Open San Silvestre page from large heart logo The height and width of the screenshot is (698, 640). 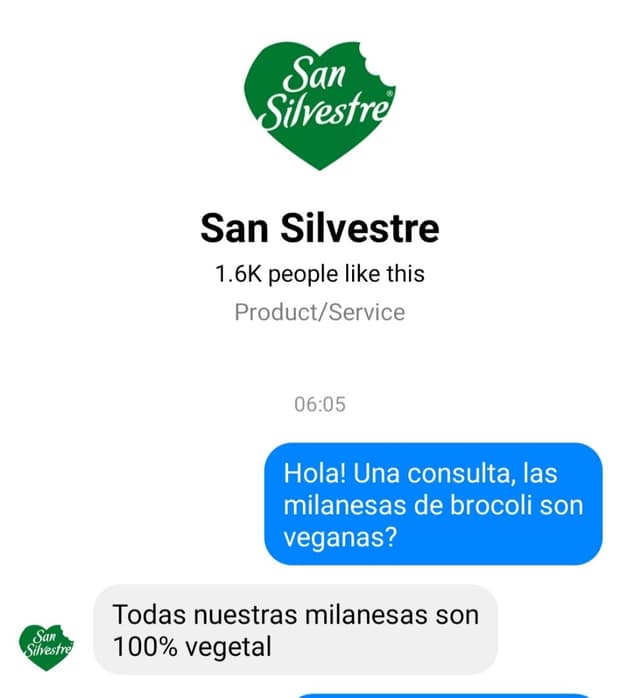click(x=320, y=100)
